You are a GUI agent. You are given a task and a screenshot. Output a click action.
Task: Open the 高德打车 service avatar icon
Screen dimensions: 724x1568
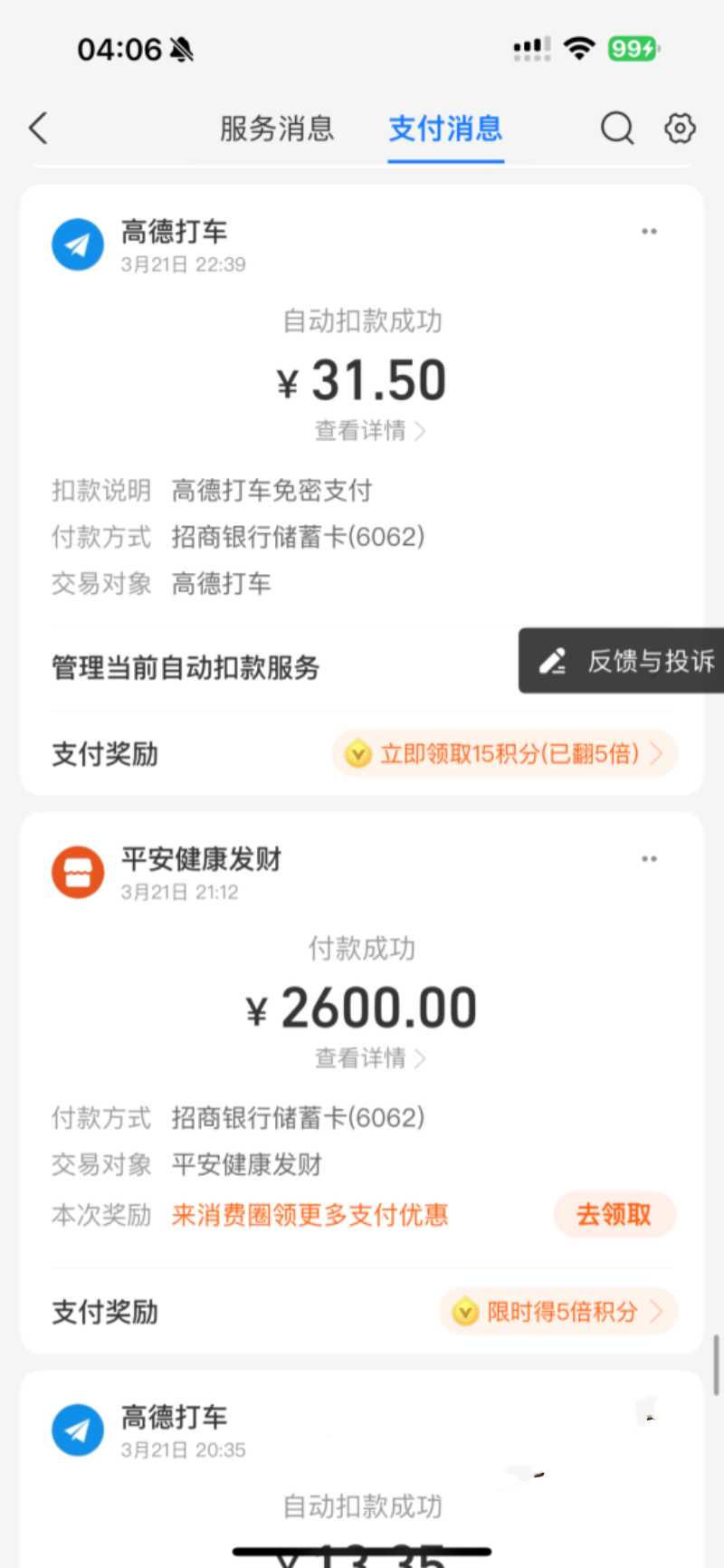coord(78,244)
